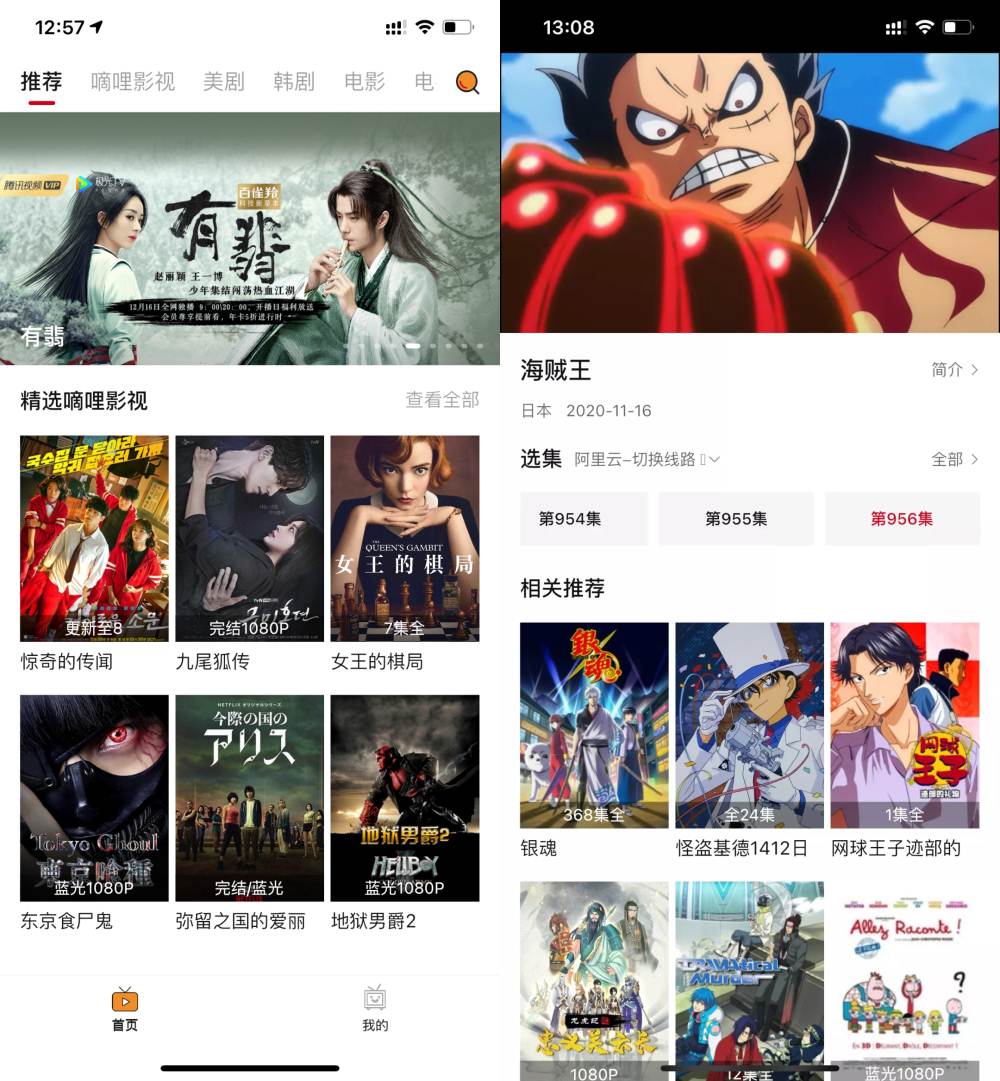Open the 女王的棋局 series page
This screenshot has height=1081, width=1000.
coord(404,539)
